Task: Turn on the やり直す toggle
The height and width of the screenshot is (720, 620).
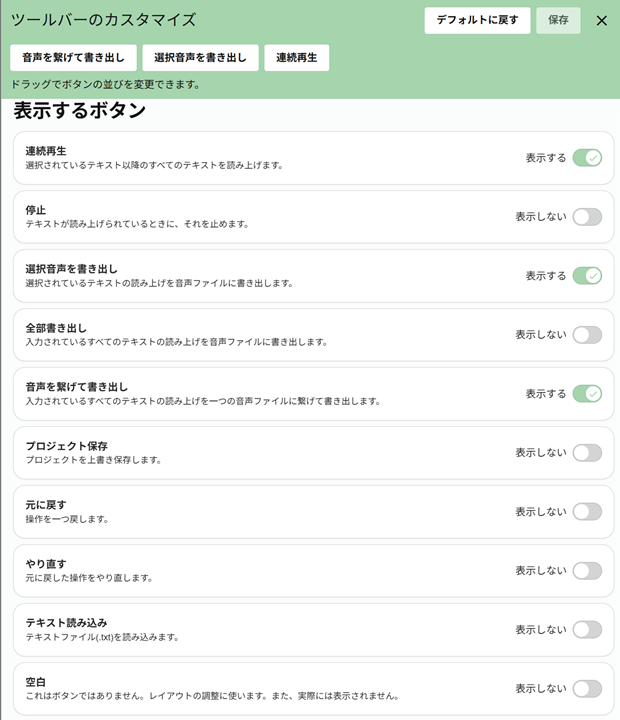Action: click(587, 571)
